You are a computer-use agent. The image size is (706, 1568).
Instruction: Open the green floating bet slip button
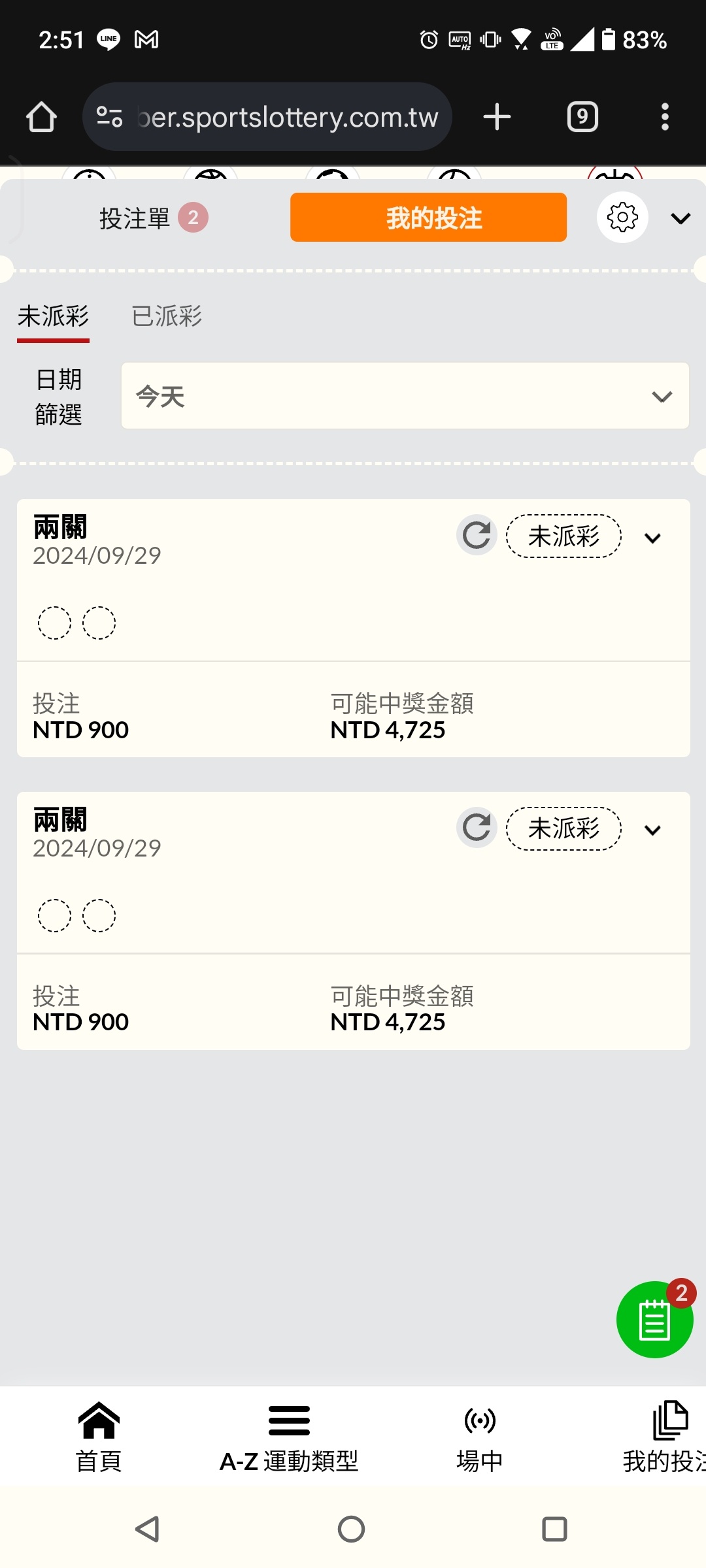coord(654,1319)
